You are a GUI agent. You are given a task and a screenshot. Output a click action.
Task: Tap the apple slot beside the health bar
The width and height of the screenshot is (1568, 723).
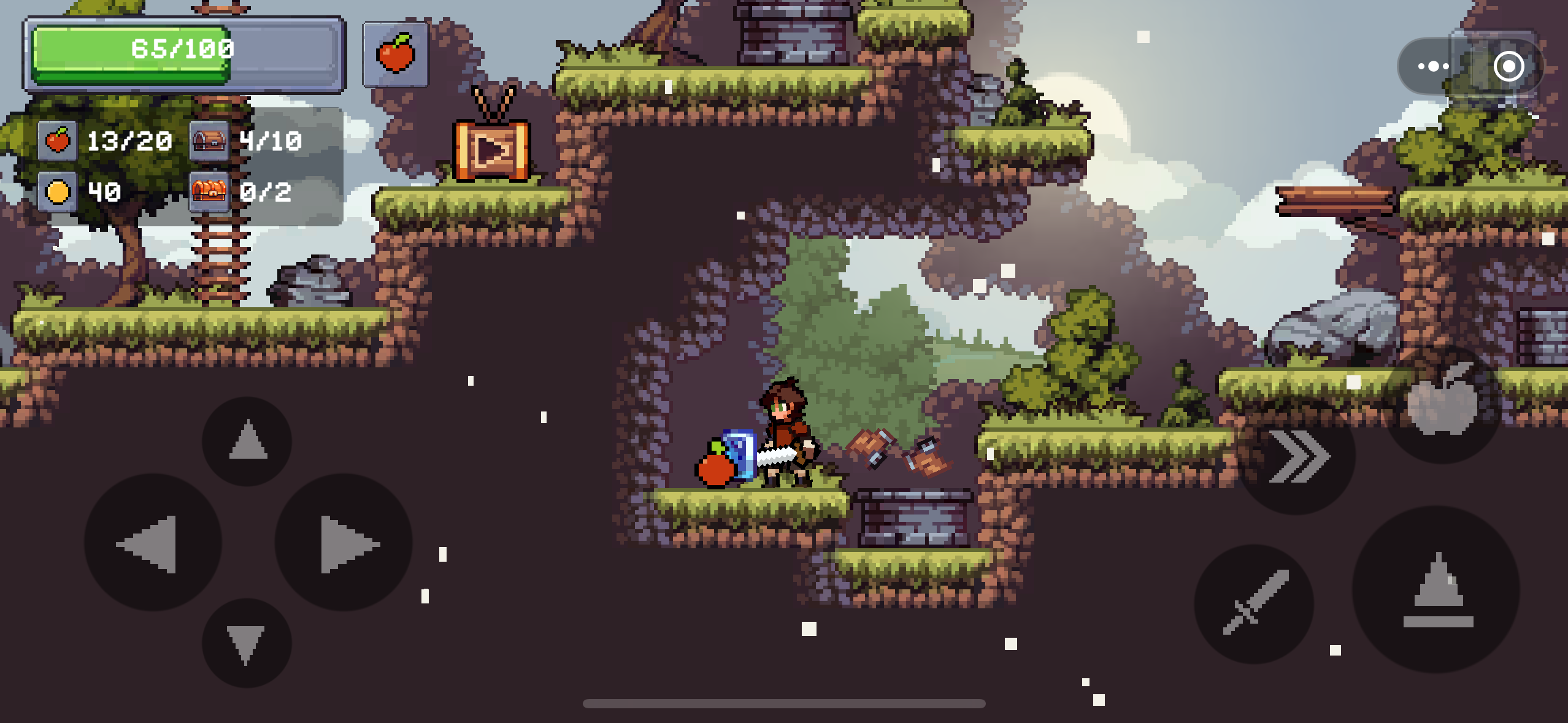[396, 55]
